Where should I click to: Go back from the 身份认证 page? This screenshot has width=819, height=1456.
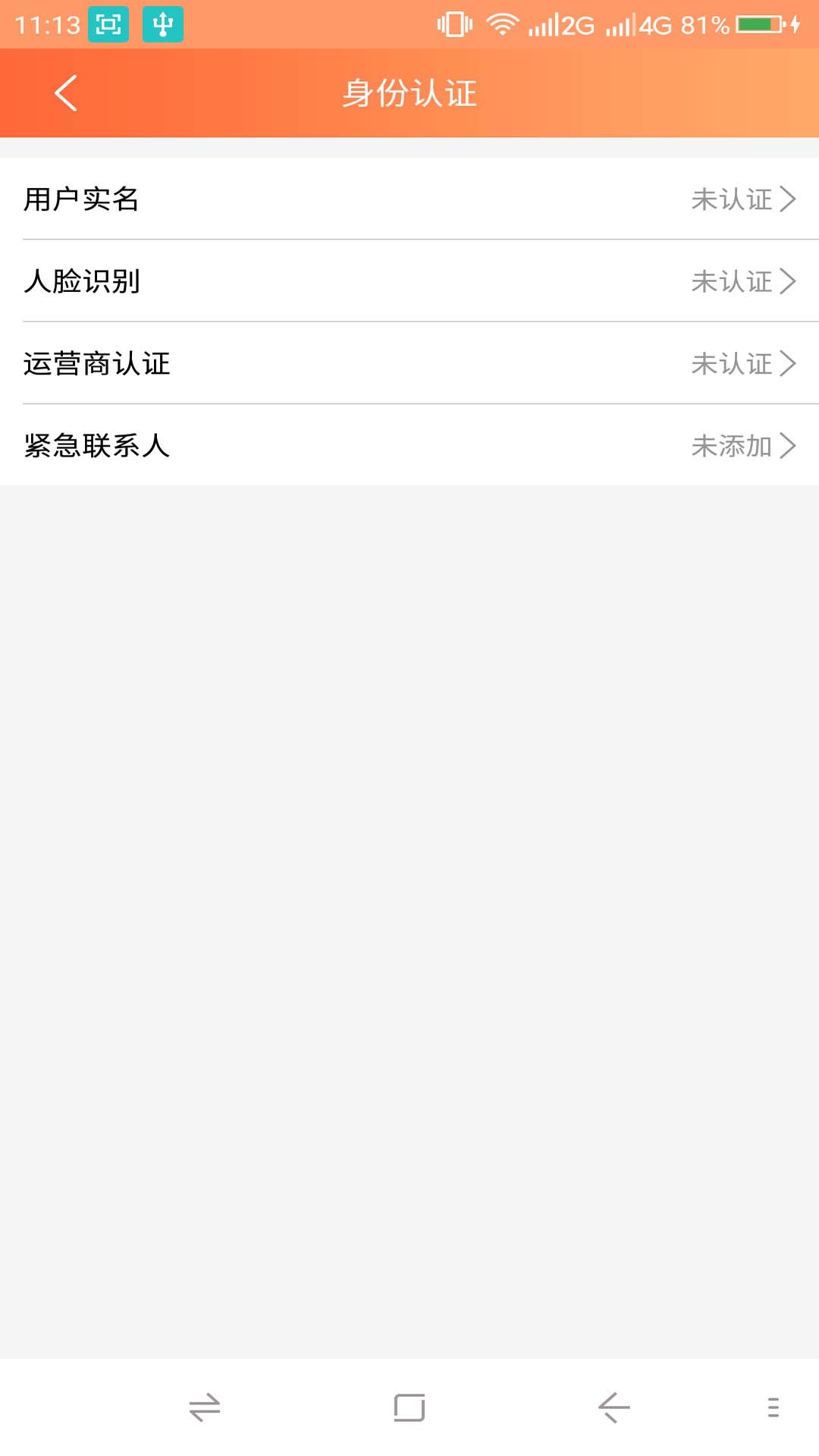(x=66, y=93)
